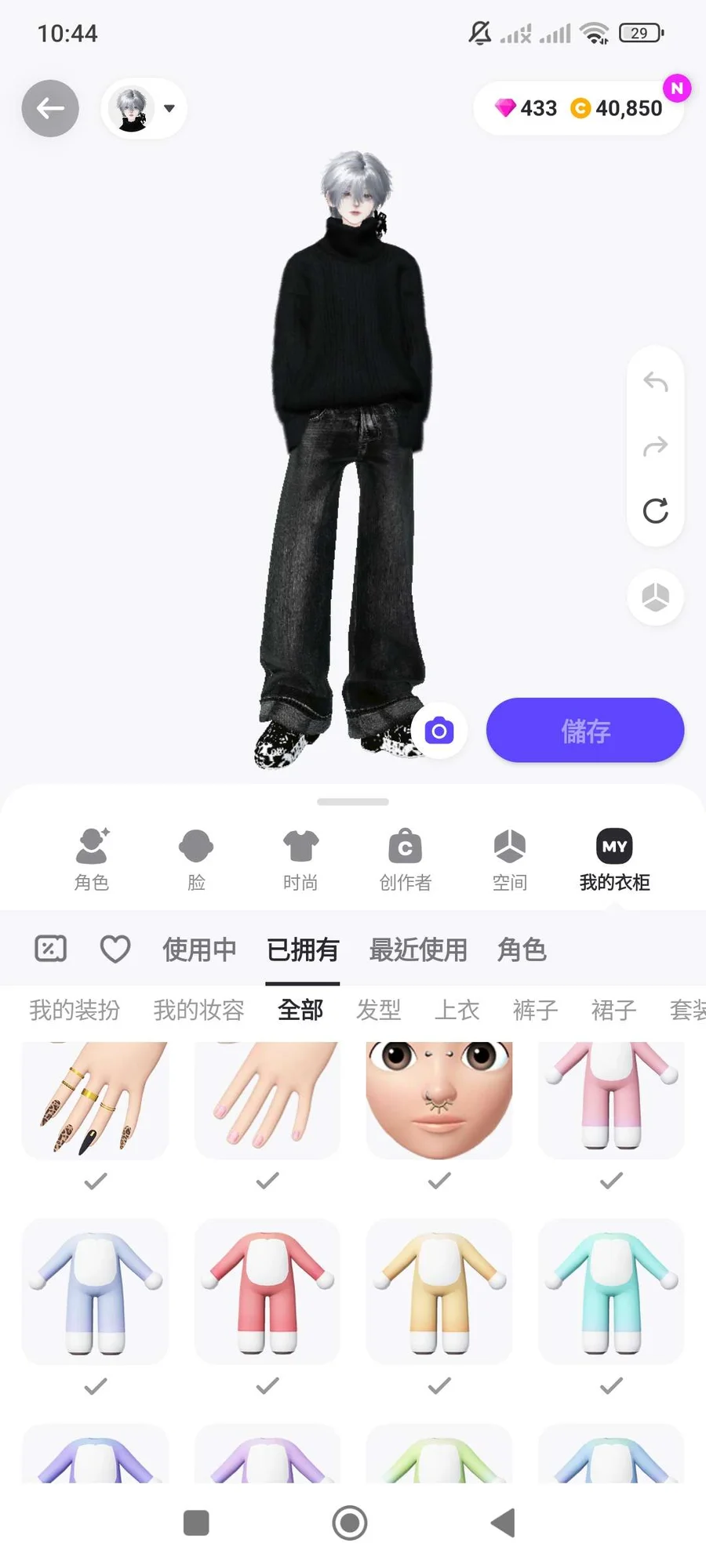Filter by 发型 hairstyle
The width and height of the screenshot is (706, 1568).
[378, 1010]
